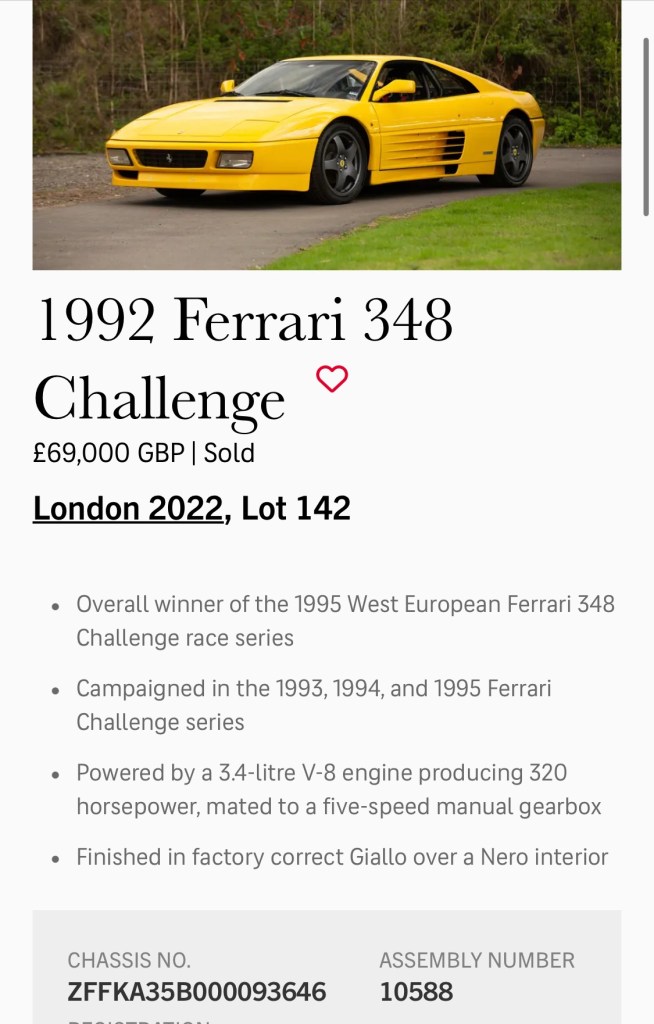
Task: Favorite this Ferrari 348 Challenge lot
Action: (x=332, y=379)
